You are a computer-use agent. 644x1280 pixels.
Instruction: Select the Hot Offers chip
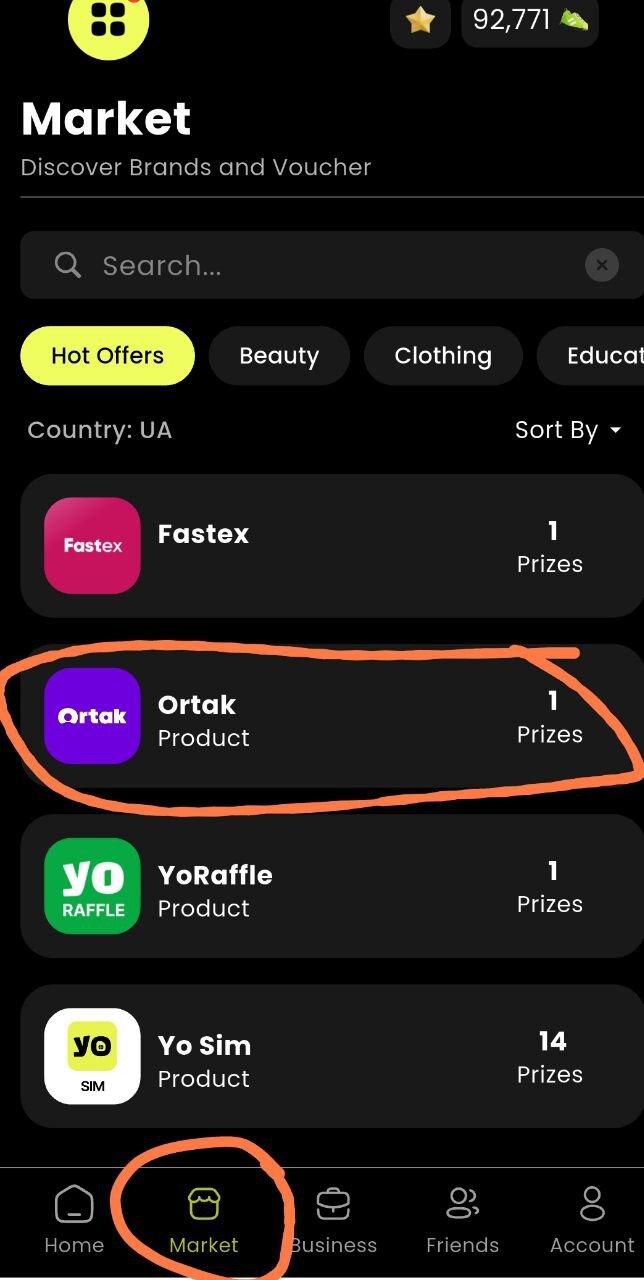click(107, 356)
